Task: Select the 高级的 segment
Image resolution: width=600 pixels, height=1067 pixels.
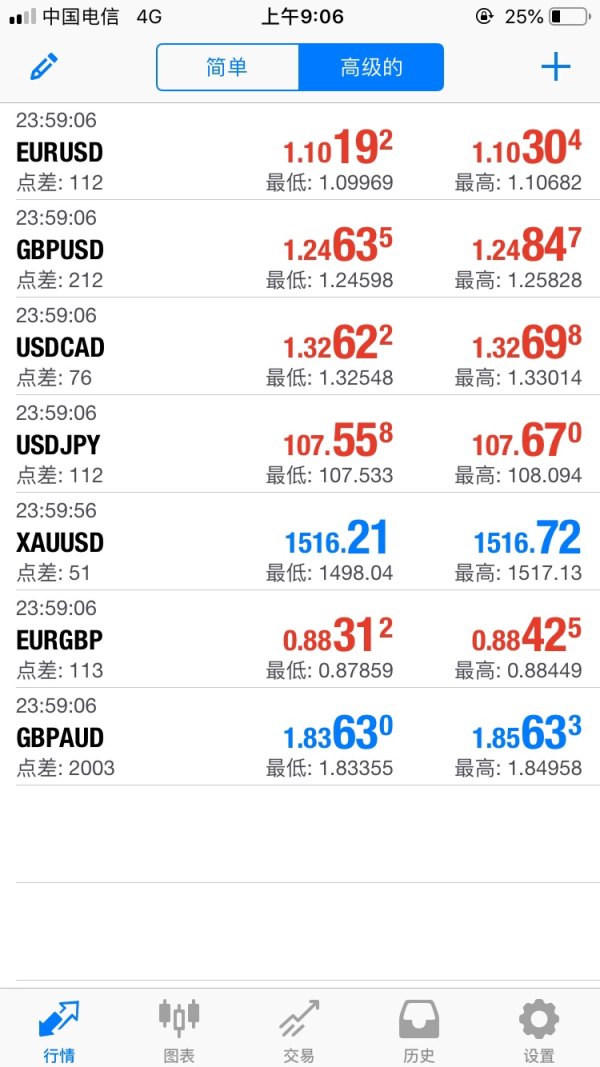Action: point(371,67)
